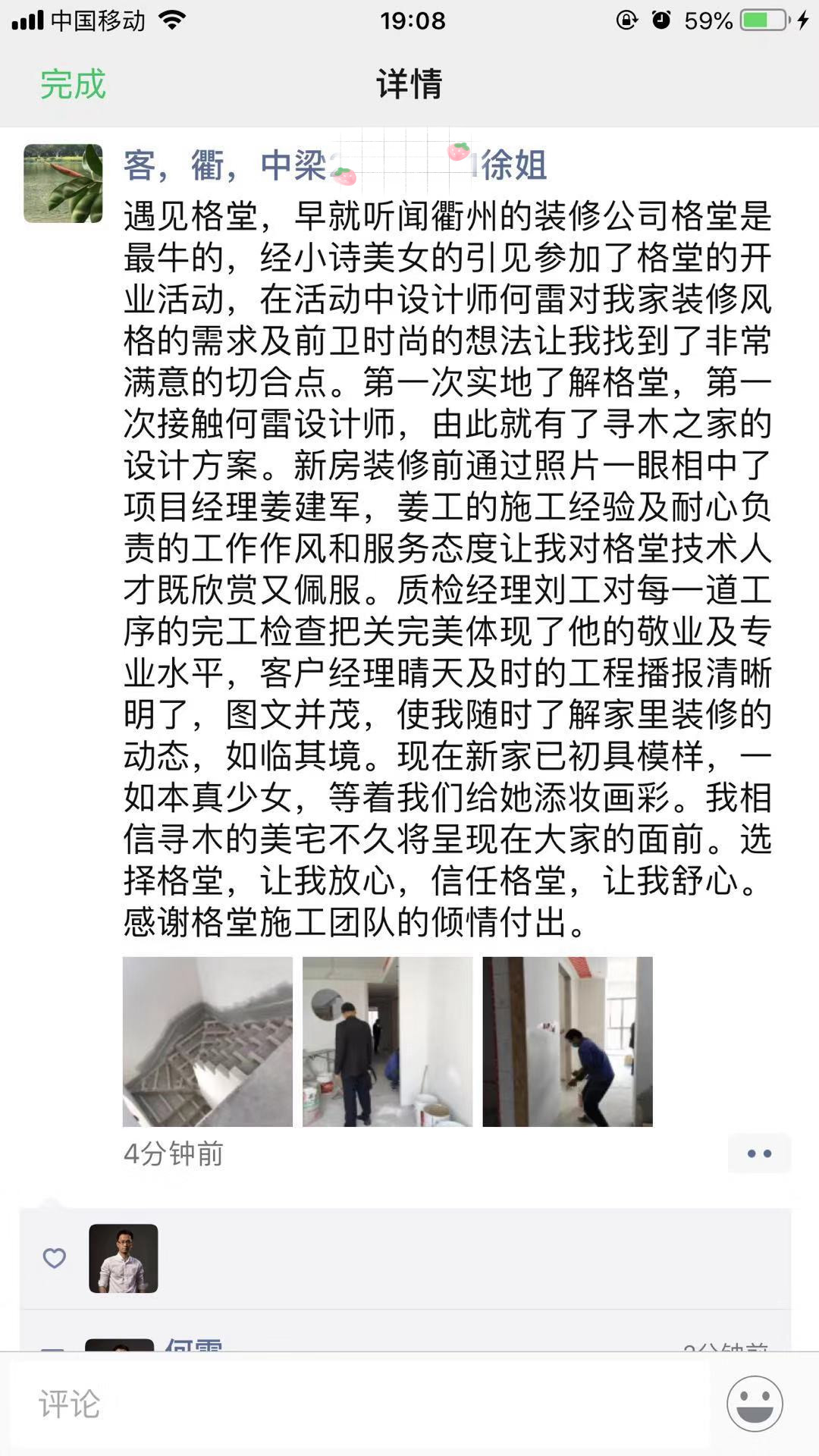Open the two-dot like and comment menu

759,1153
